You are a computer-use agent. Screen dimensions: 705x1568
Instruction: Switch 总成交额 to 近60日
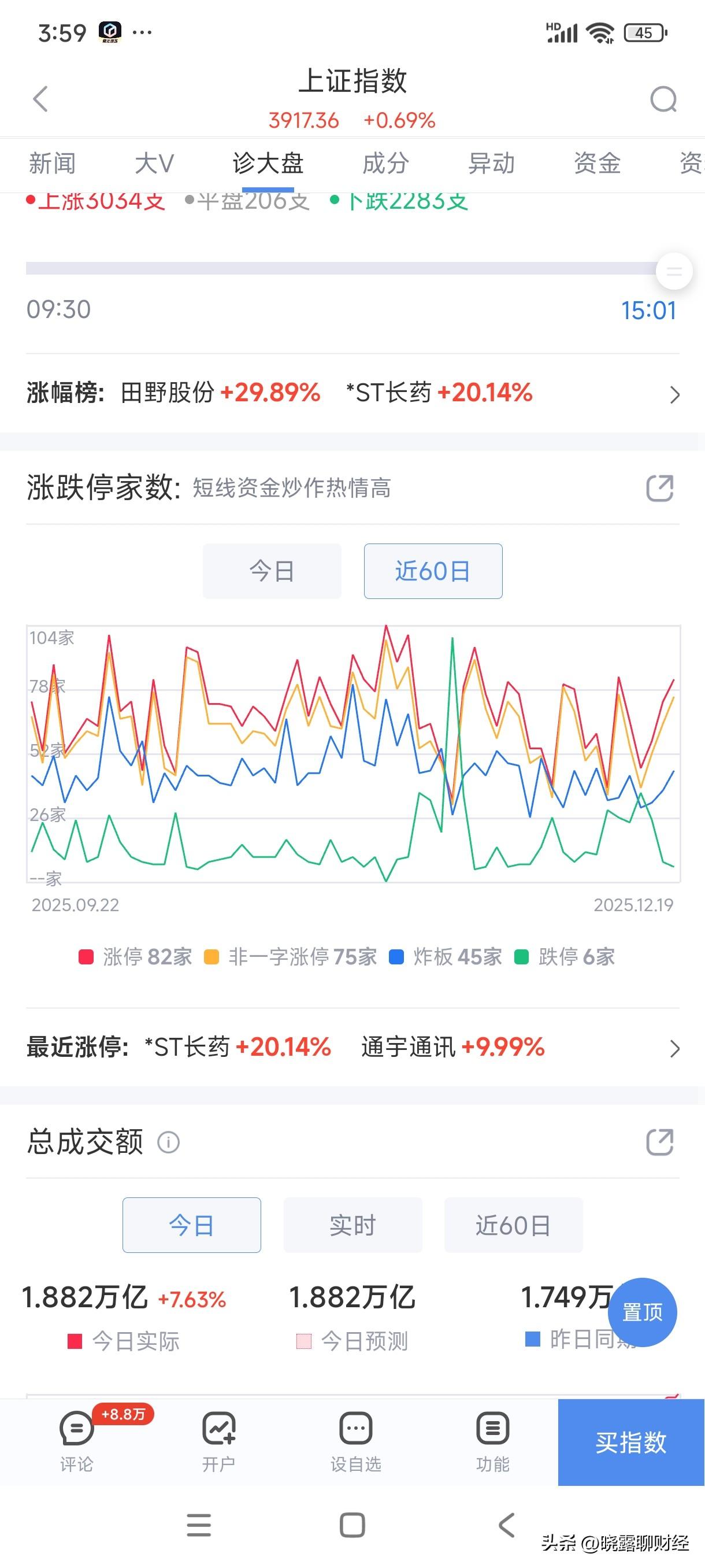coord(513,1225)
